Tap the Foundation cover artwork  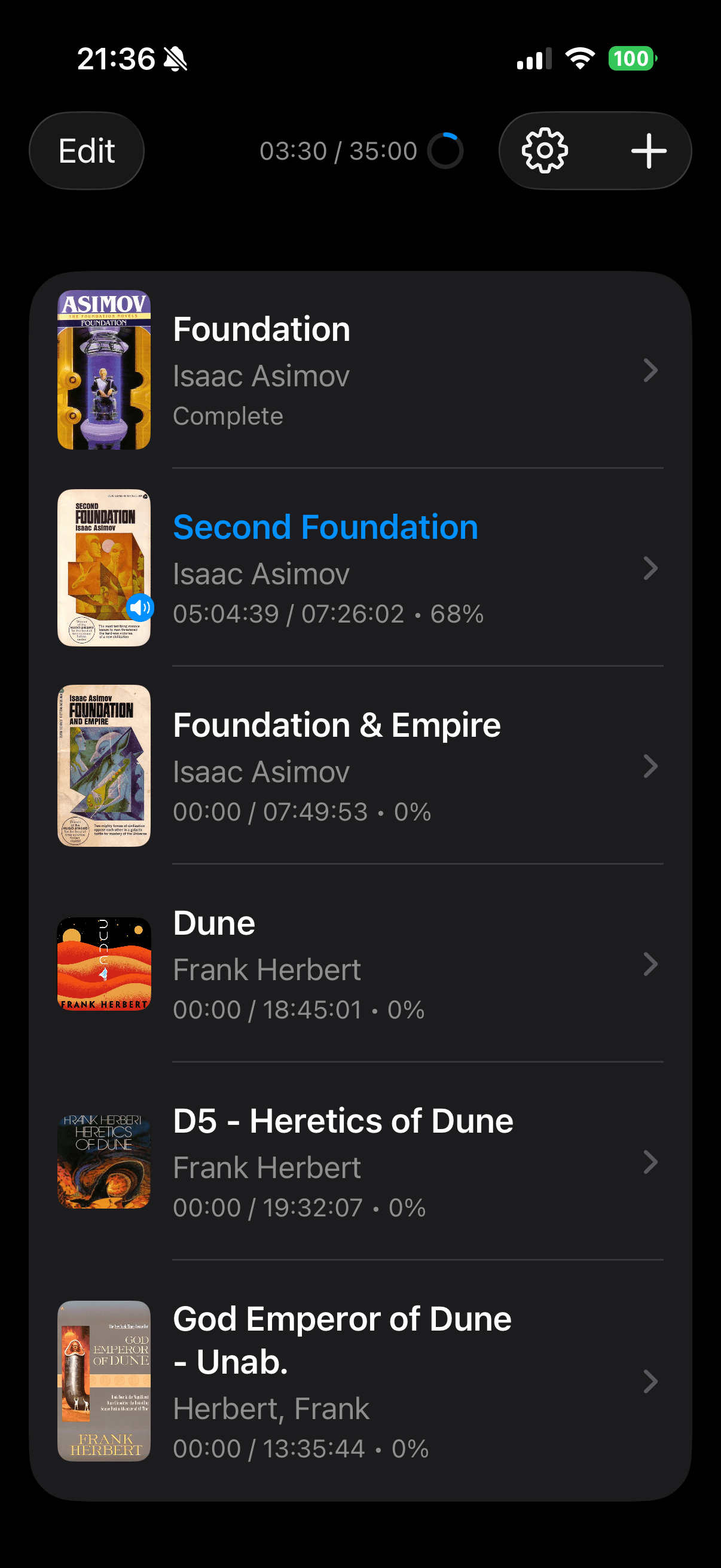[103, 370]
